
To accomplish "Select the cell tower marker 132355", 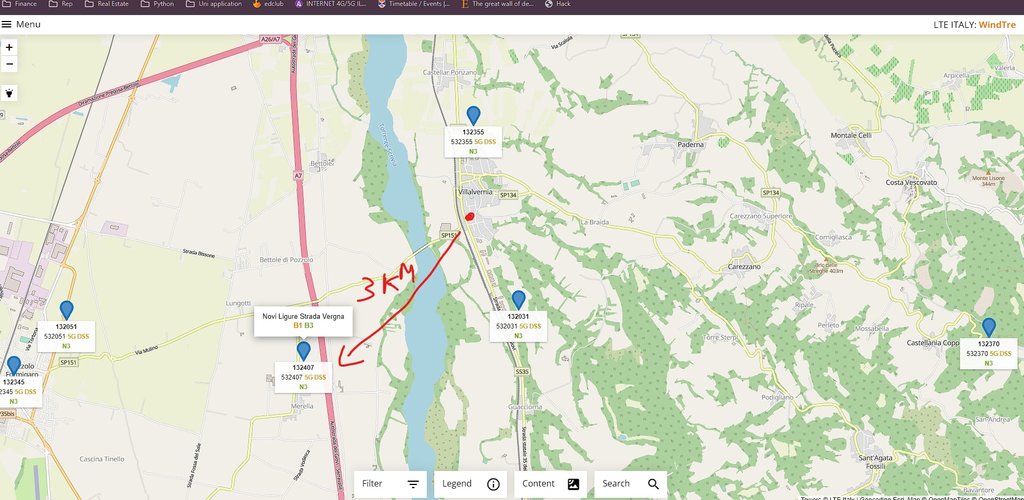I will pos(474,116).
